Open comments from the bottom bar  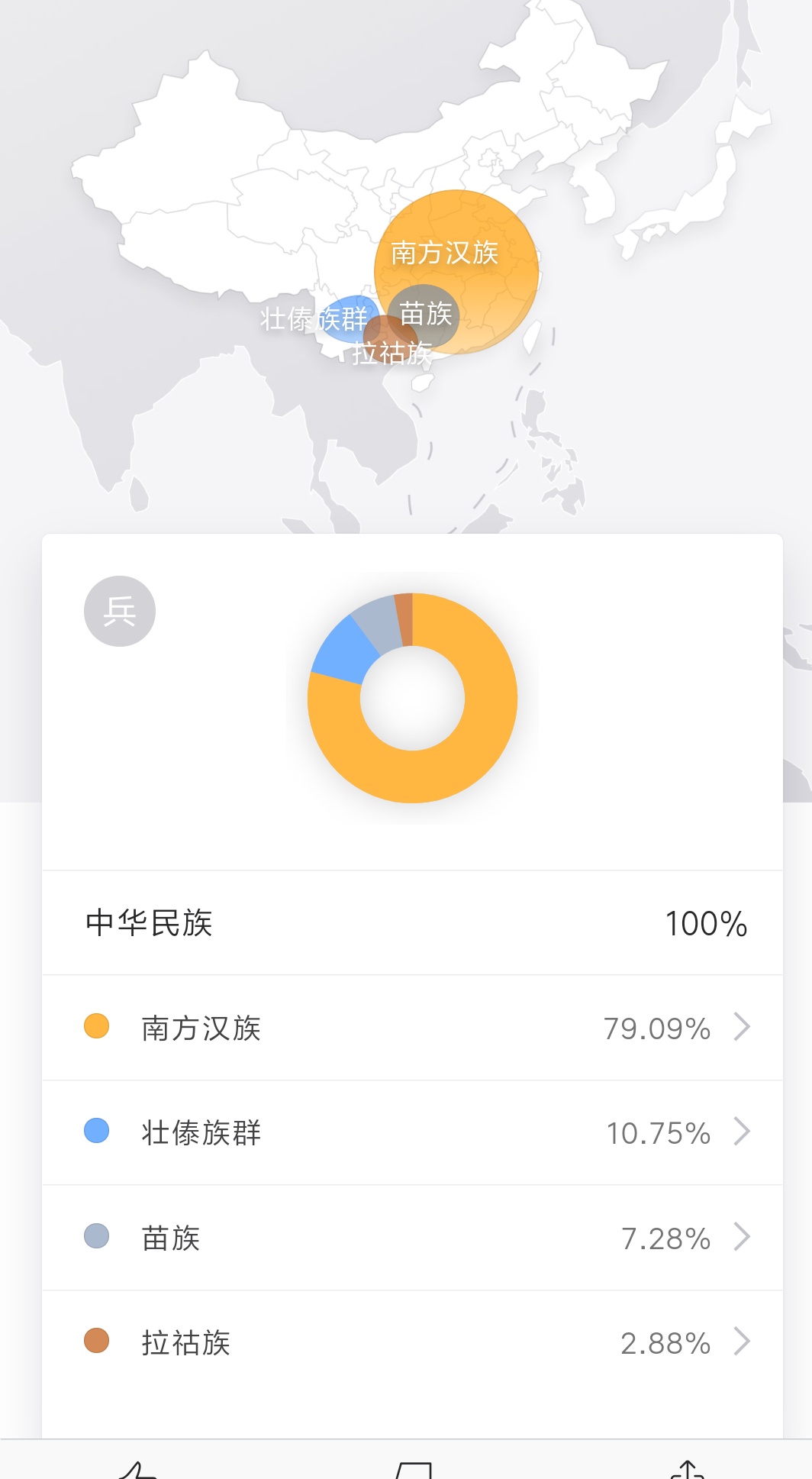(x=414, y=1470)
